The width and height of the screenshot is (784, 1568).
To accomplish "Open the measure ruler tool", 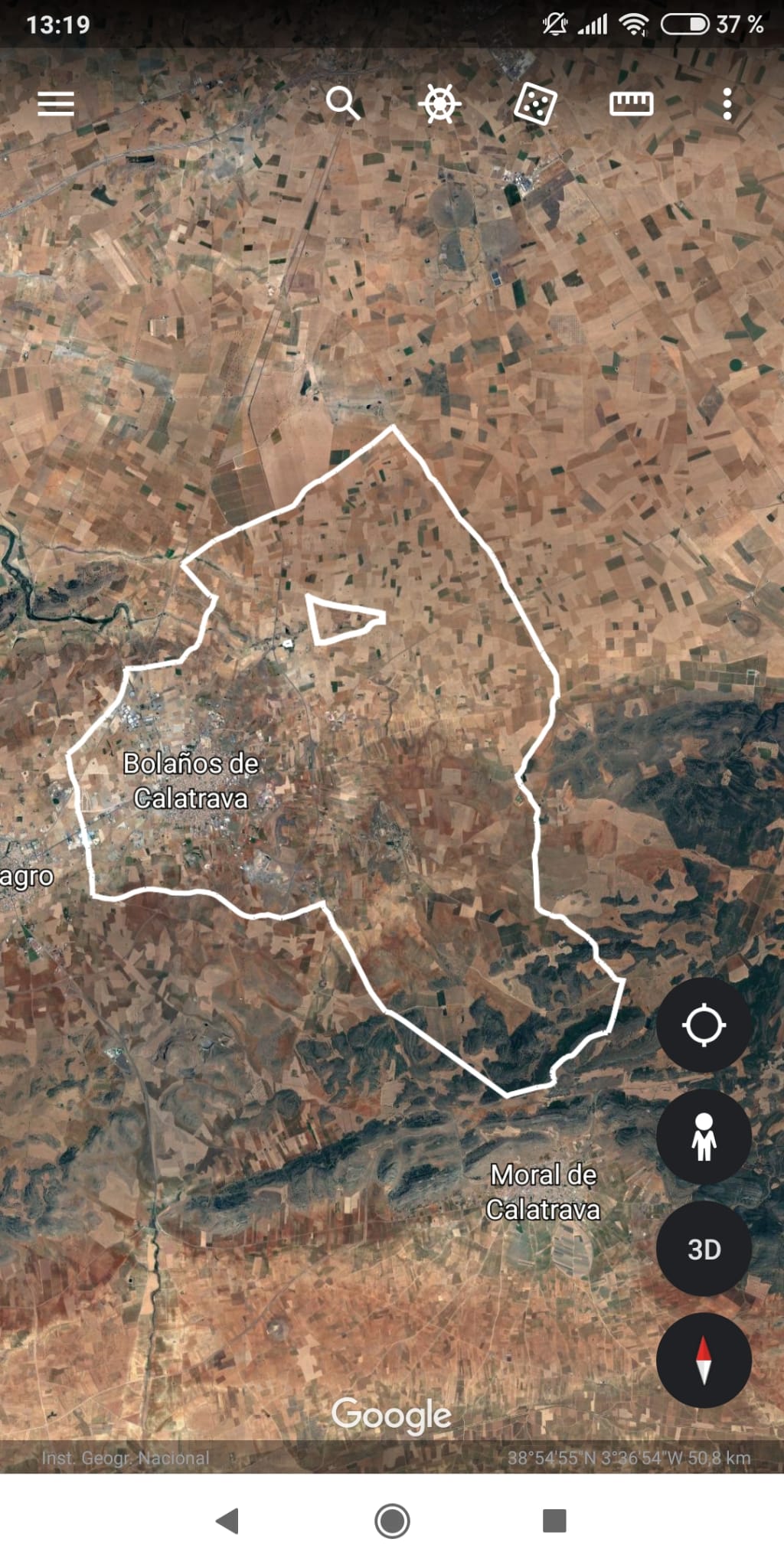I will [x=632, y=103].
